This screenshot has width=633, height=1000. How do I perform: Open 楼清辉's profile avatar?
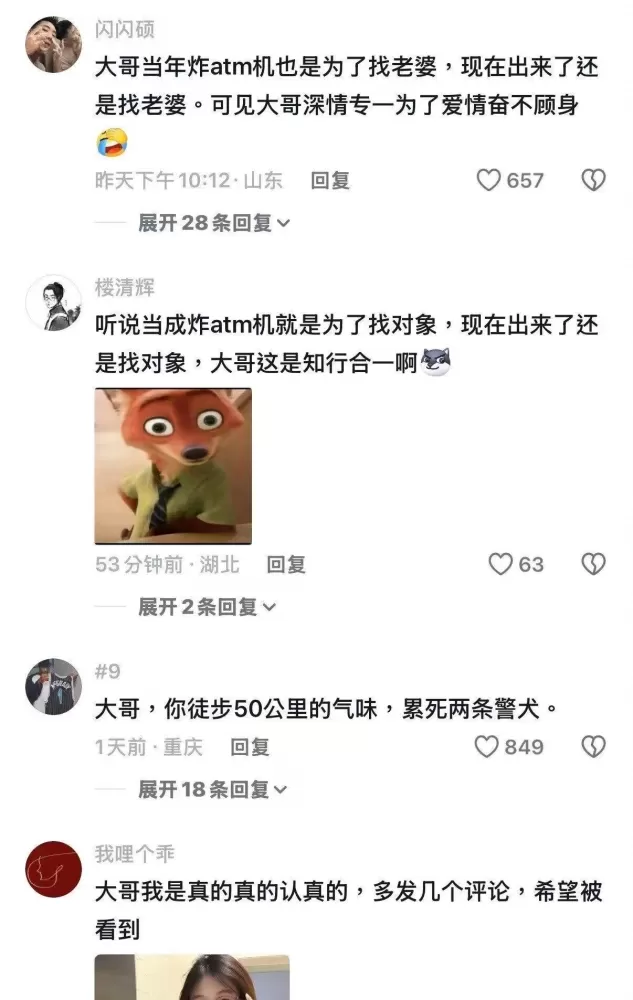(53, 302)
